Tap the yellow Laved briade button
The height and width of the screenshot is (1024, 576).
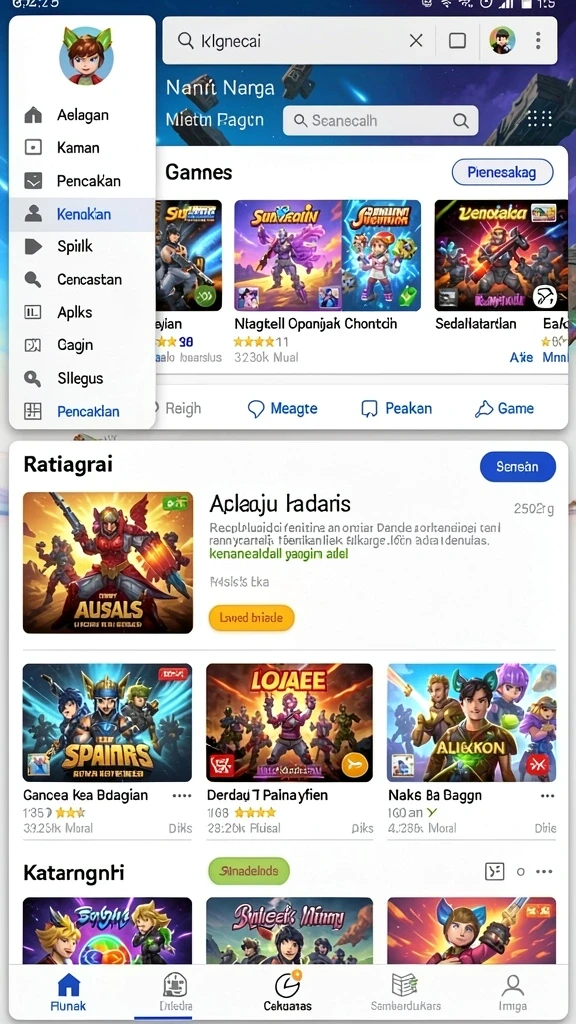point(251,617)
